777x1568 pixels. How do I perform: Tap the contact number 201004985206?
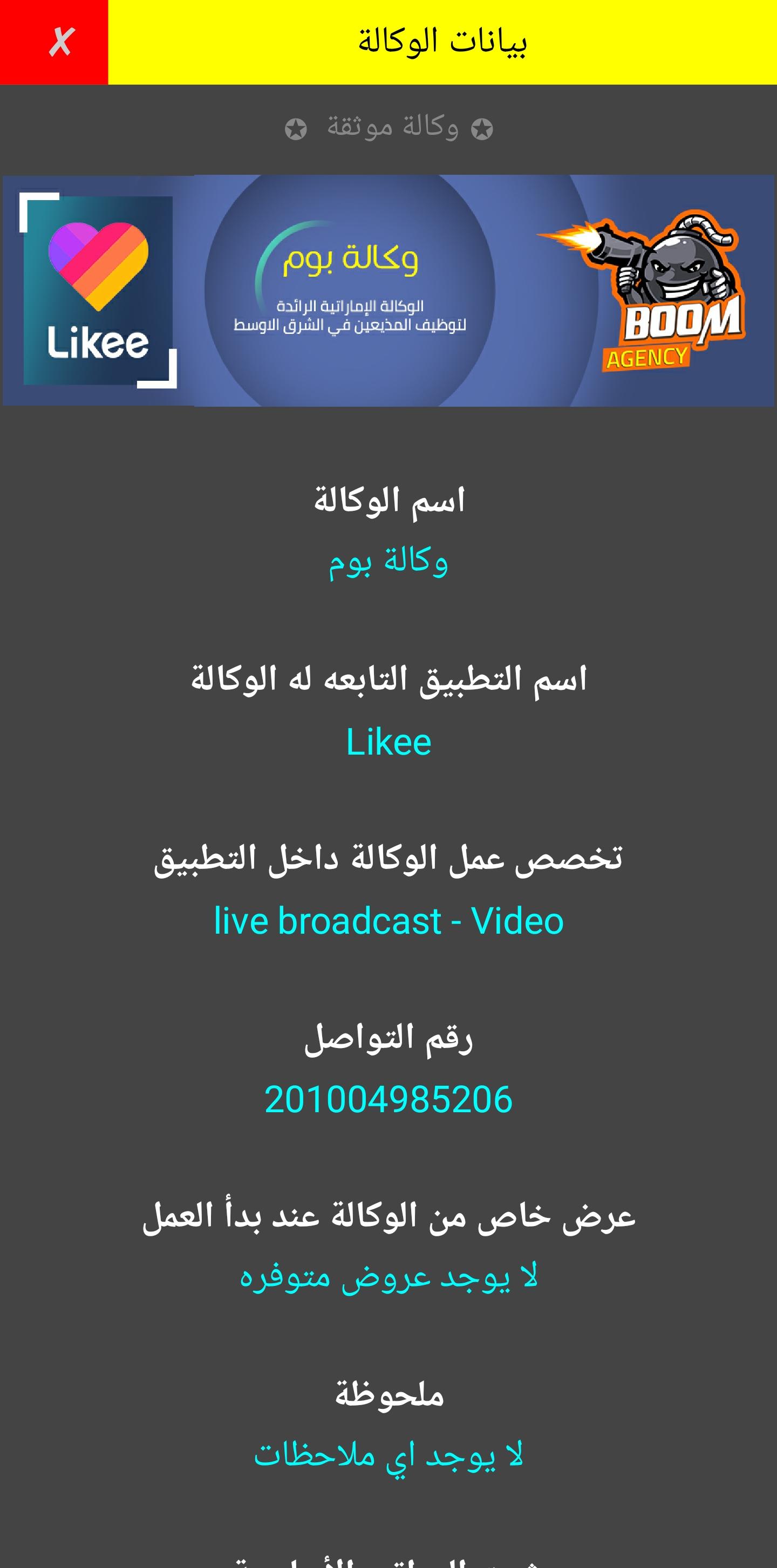388,1100
